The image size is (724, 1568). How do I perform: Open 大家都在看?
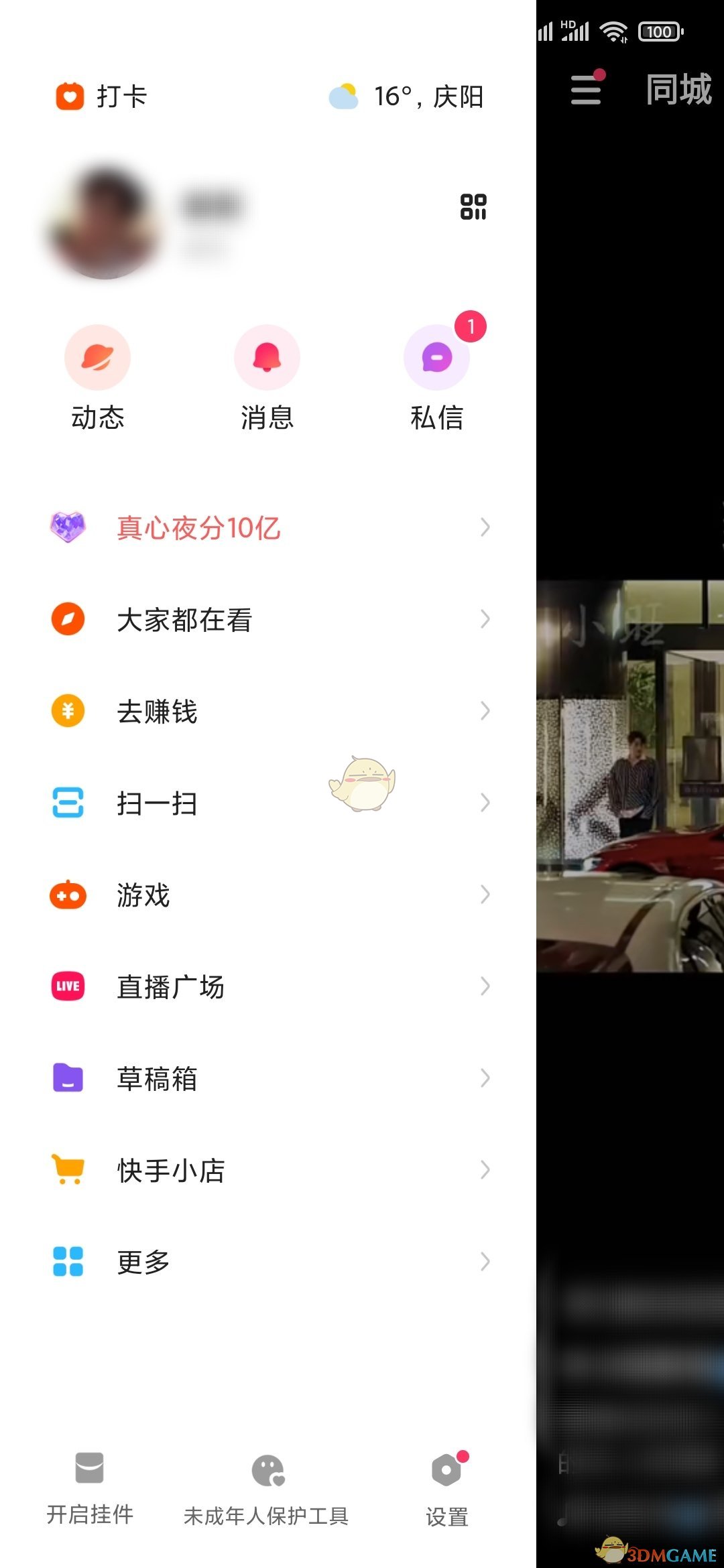click(268, 620)
